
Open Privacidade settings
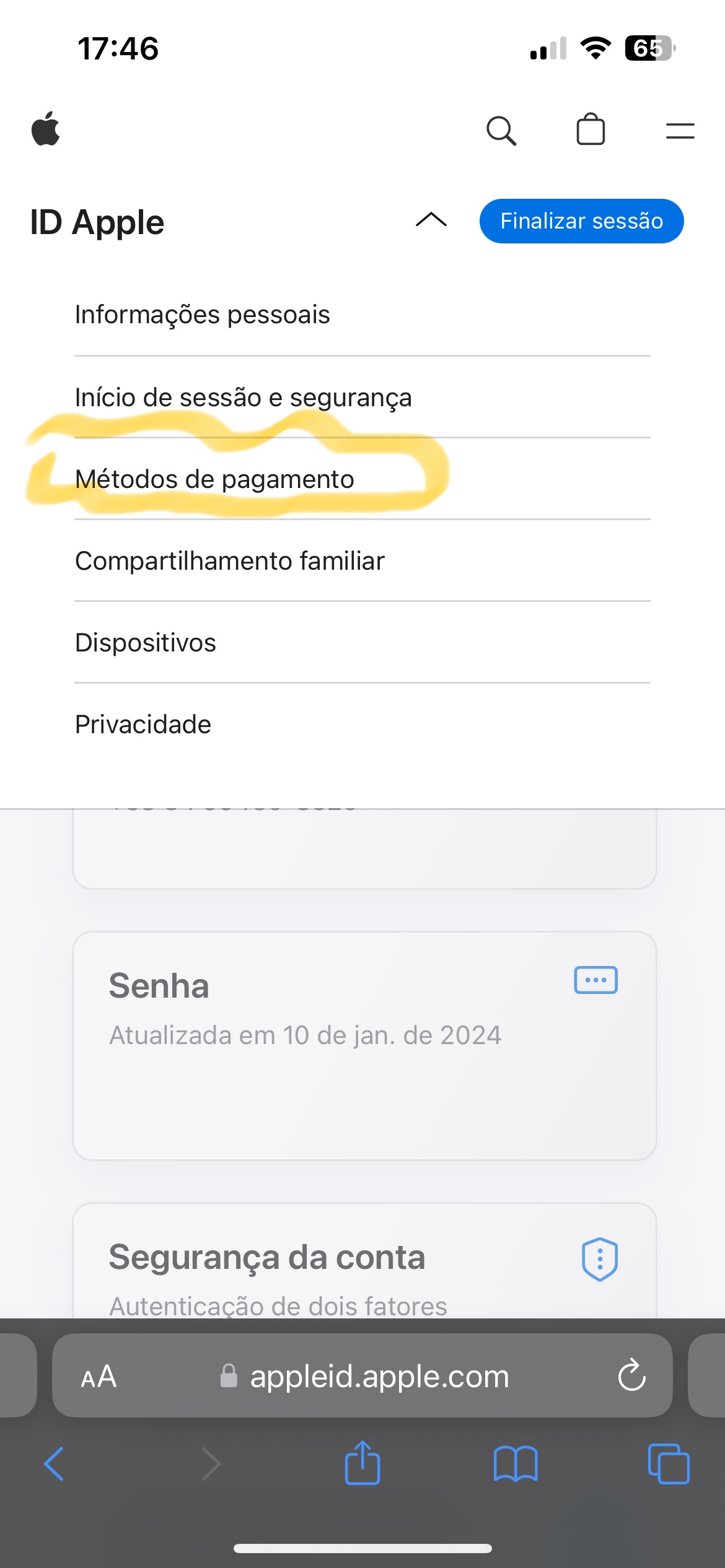click(x=143, y=725)
